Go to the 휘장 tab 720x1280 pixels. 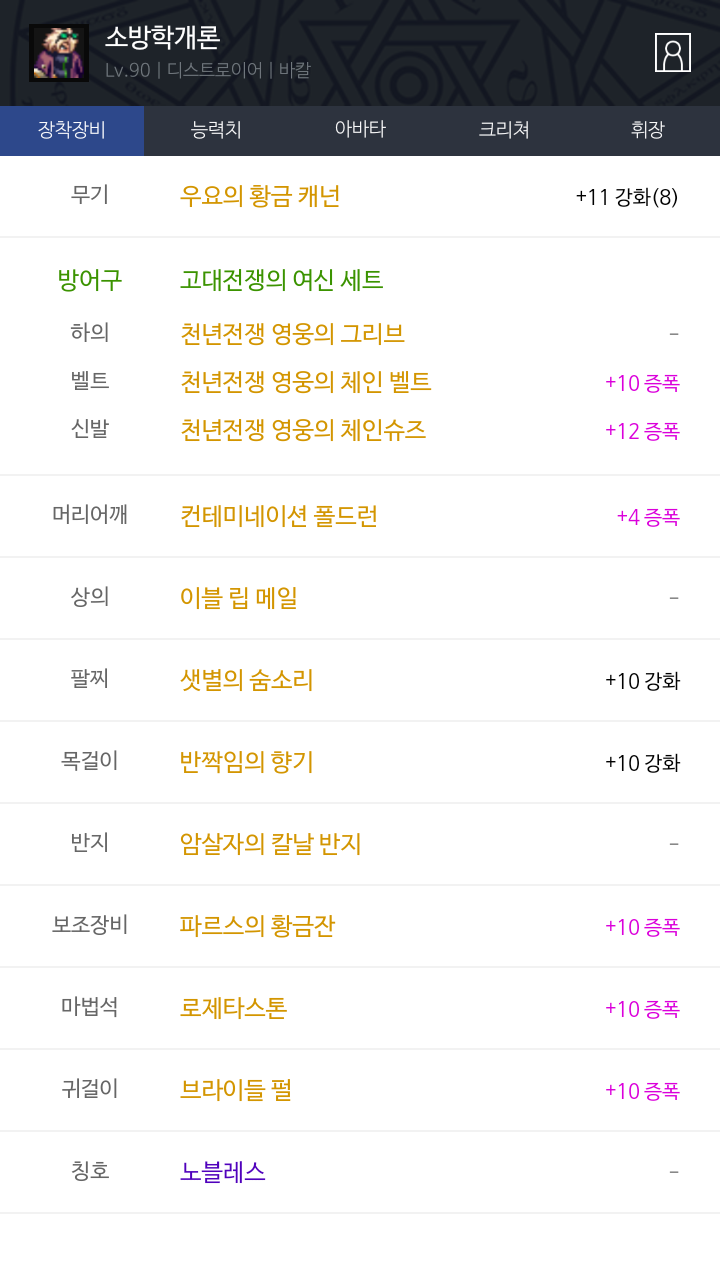[647, 130]
